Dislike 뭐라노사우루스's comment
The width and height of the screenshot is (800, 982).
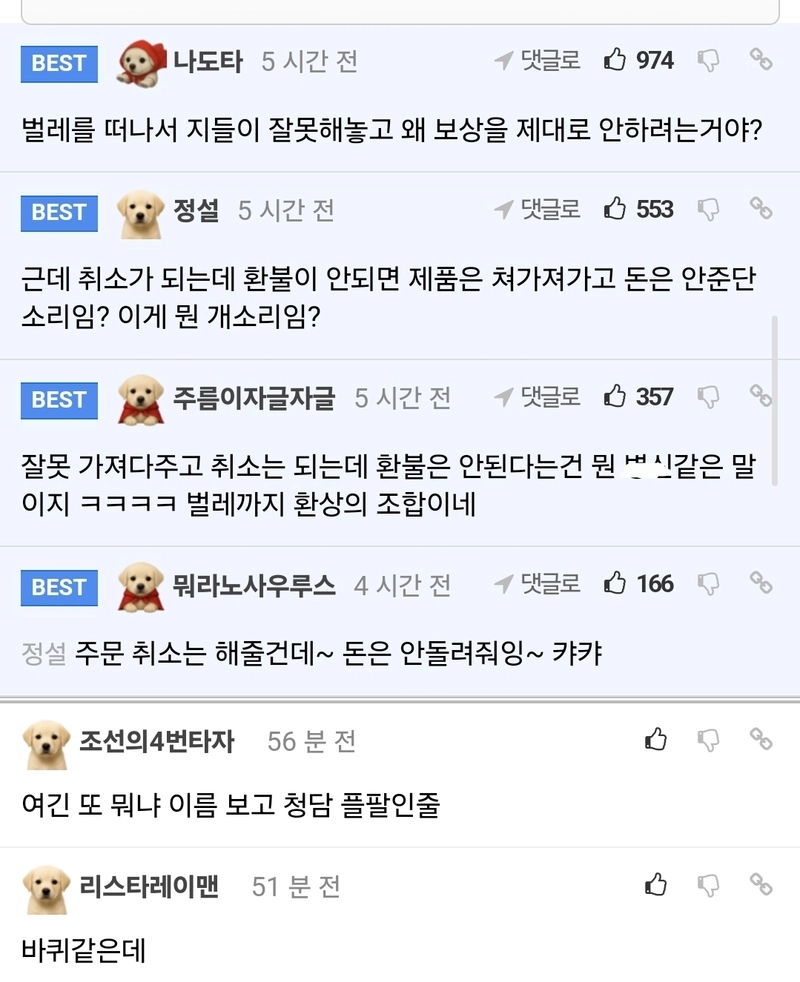[x=708, y=583]
